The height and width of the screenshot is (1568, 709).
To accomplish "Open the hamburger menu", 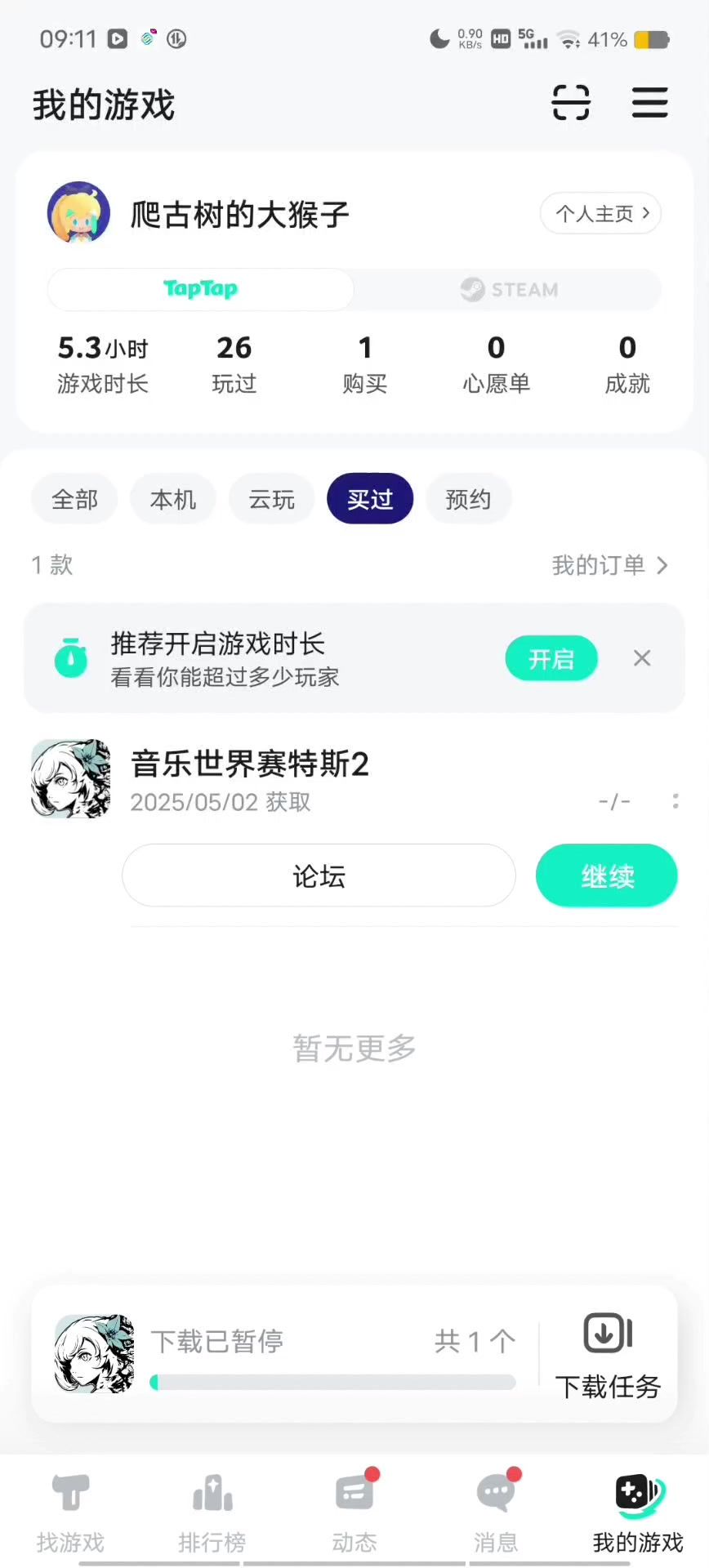I will point(649,103).
